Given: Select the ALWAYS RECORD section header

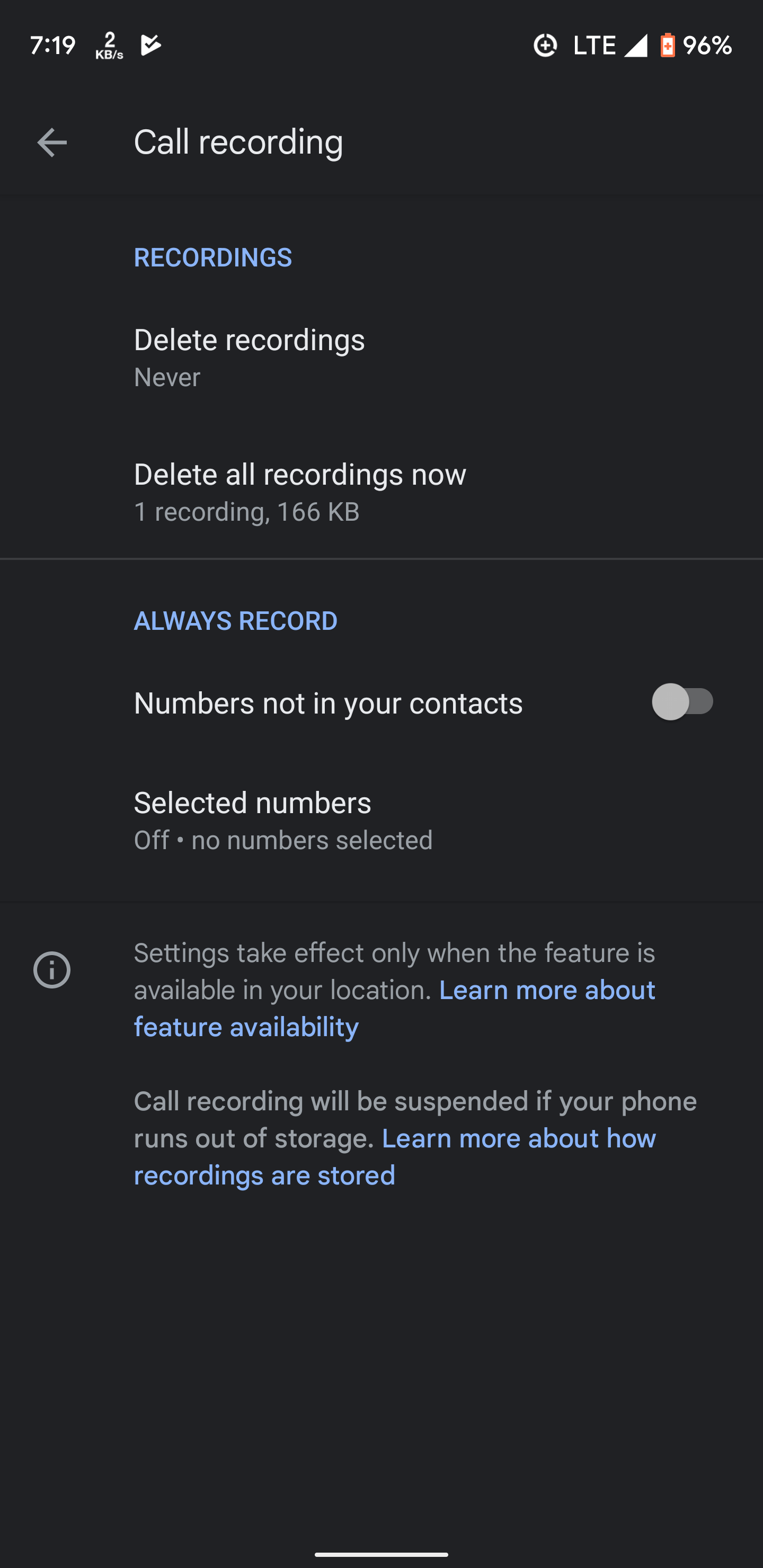Looking at the screenshot, I should [x=236, y=620].
